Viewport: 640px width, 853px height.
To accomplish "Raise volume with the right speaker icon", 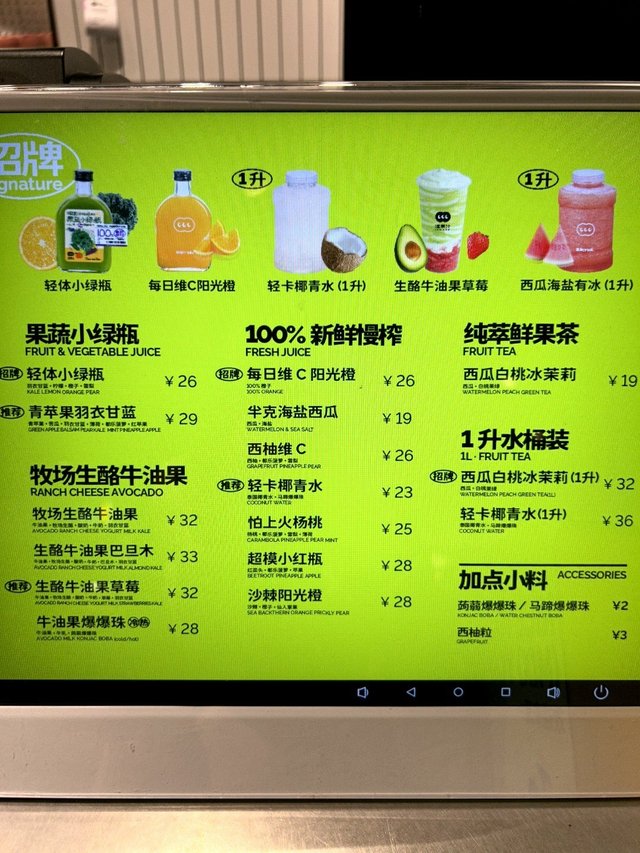I will point(553,692).
